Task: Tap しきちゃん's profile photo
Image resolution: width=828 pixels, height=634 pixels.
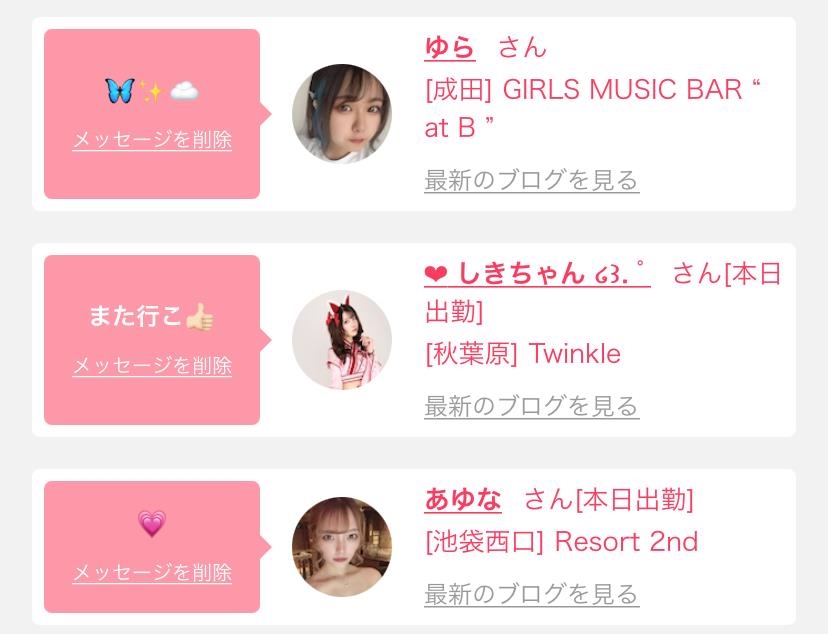Action: pyautogui.click(x=342, y=340)
